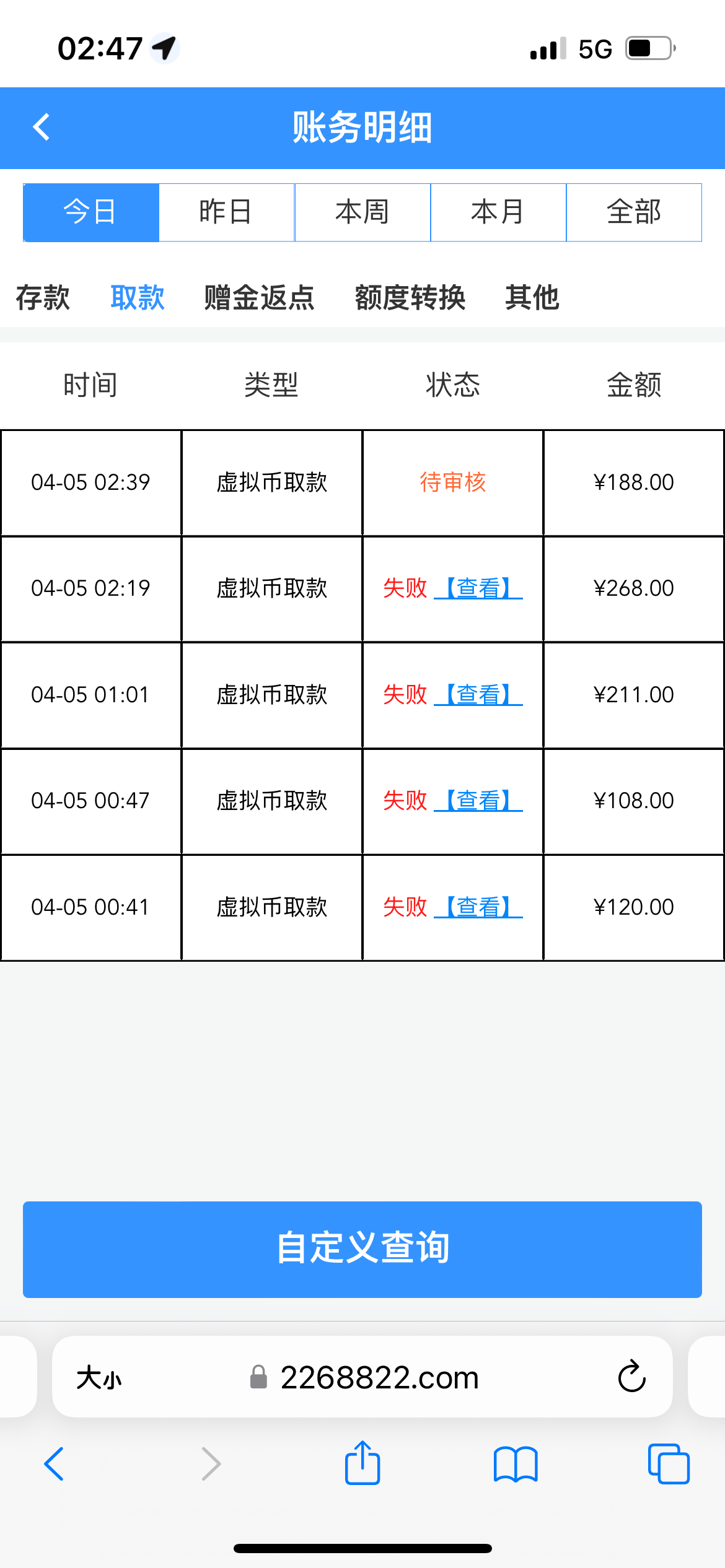The width and height of the screenshot is (725, 1568).
Task: Tap the battery indicator in the status bar
Action: [646, 48]
